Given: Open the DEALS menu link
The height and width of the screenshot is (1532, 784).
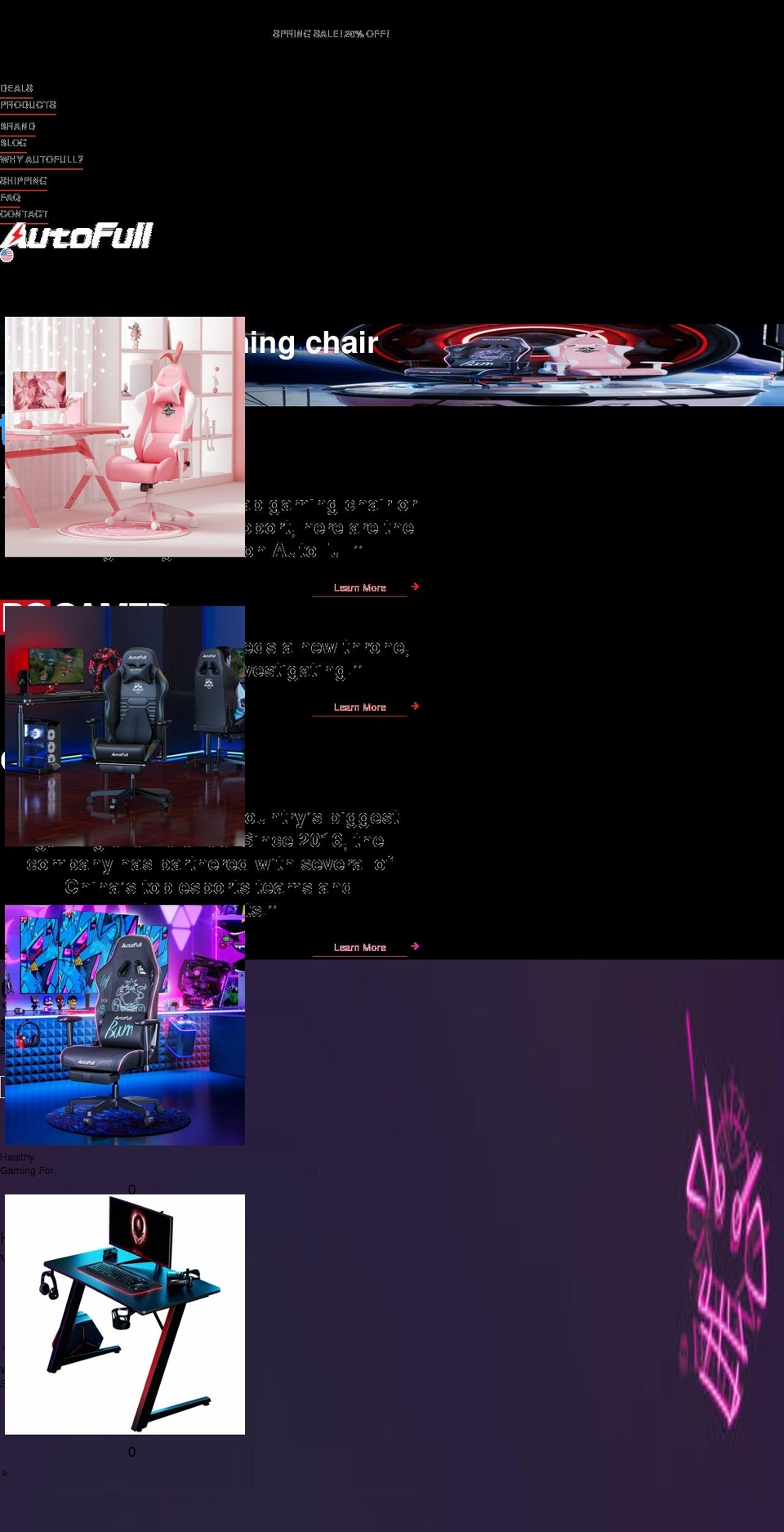Looking at the screenshot, I should [16, 88].
